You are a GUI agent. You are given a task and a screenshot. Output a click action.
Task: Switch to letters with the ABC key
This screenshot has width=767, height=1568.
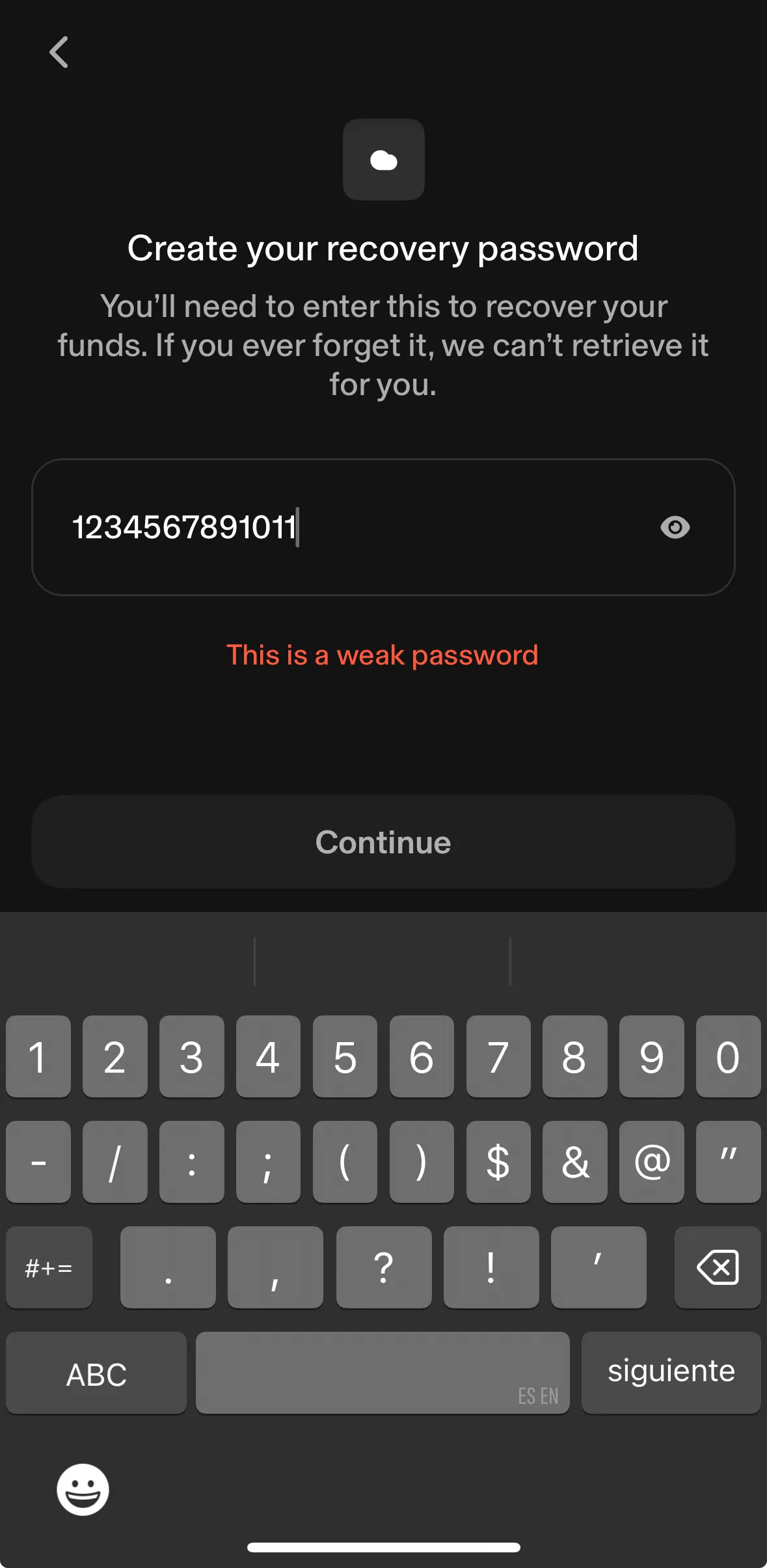96,1373
